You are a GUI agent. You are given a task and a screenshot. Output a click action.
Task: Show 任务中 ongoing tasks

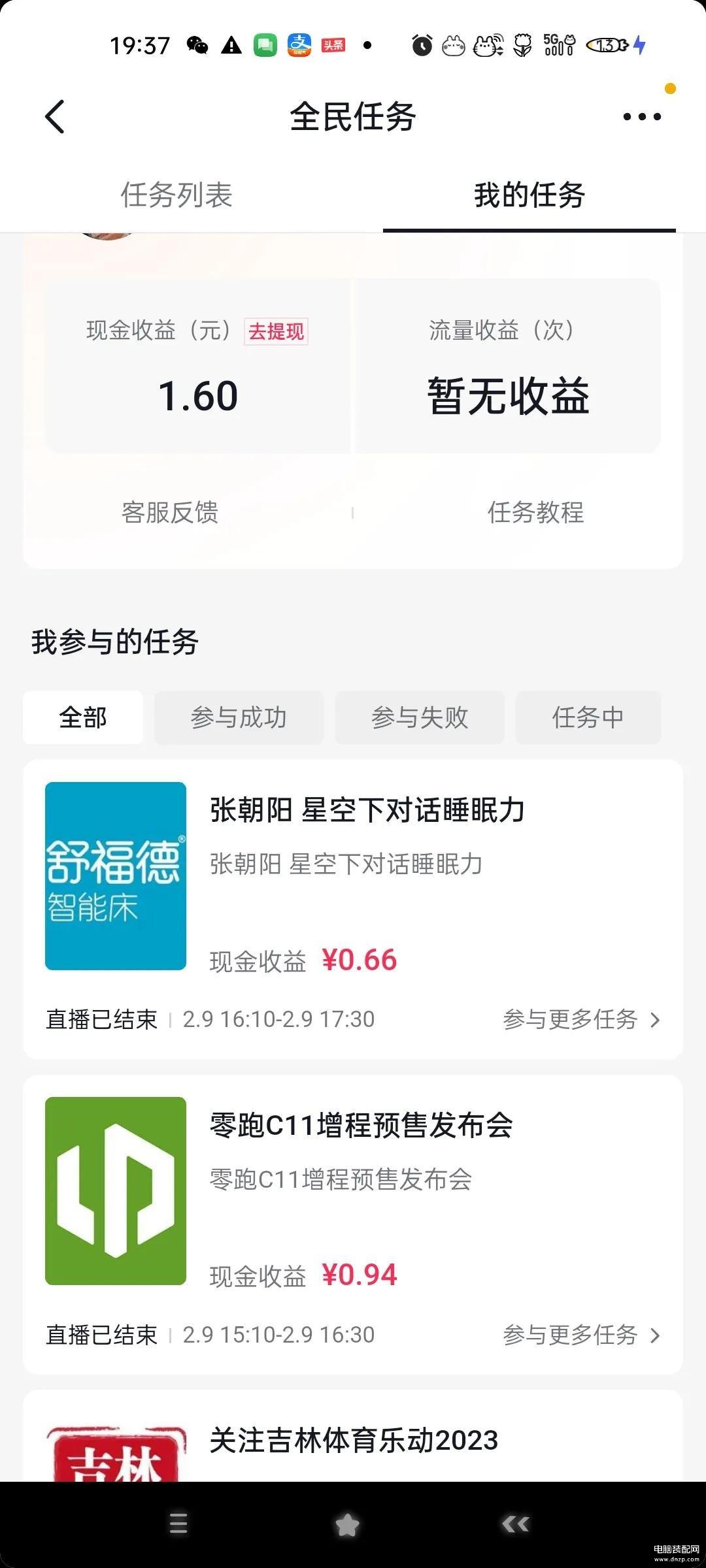click(588, 717)
